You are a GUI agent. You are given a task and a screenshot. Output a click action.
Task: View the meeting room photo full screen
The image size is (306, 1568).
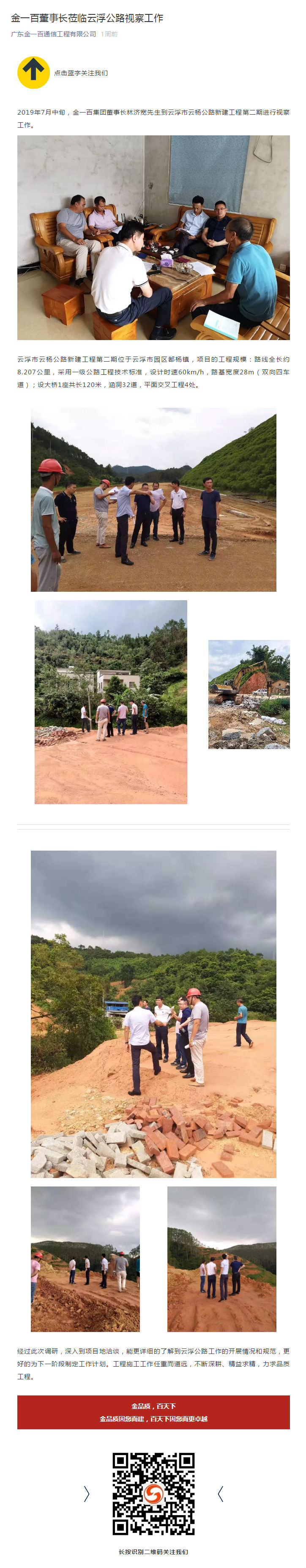click(x=153, y=237)
